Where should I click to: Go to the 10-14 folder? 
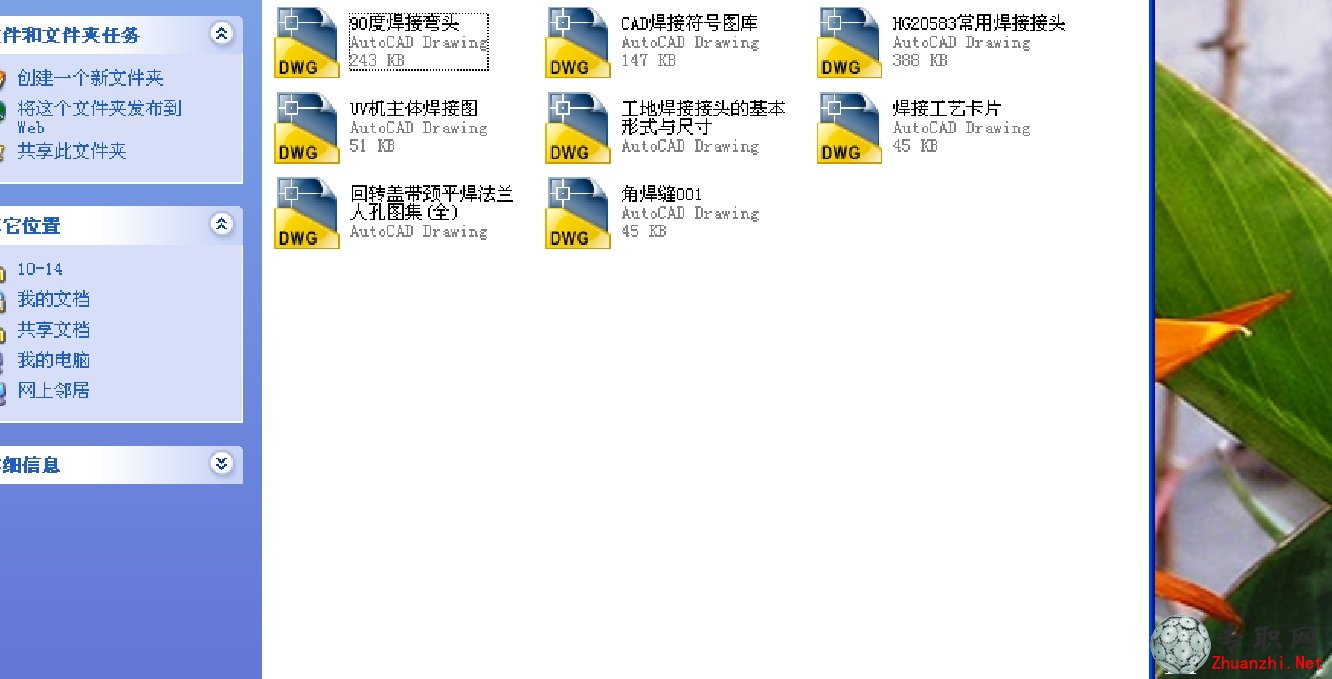click(x=39, y=269)
